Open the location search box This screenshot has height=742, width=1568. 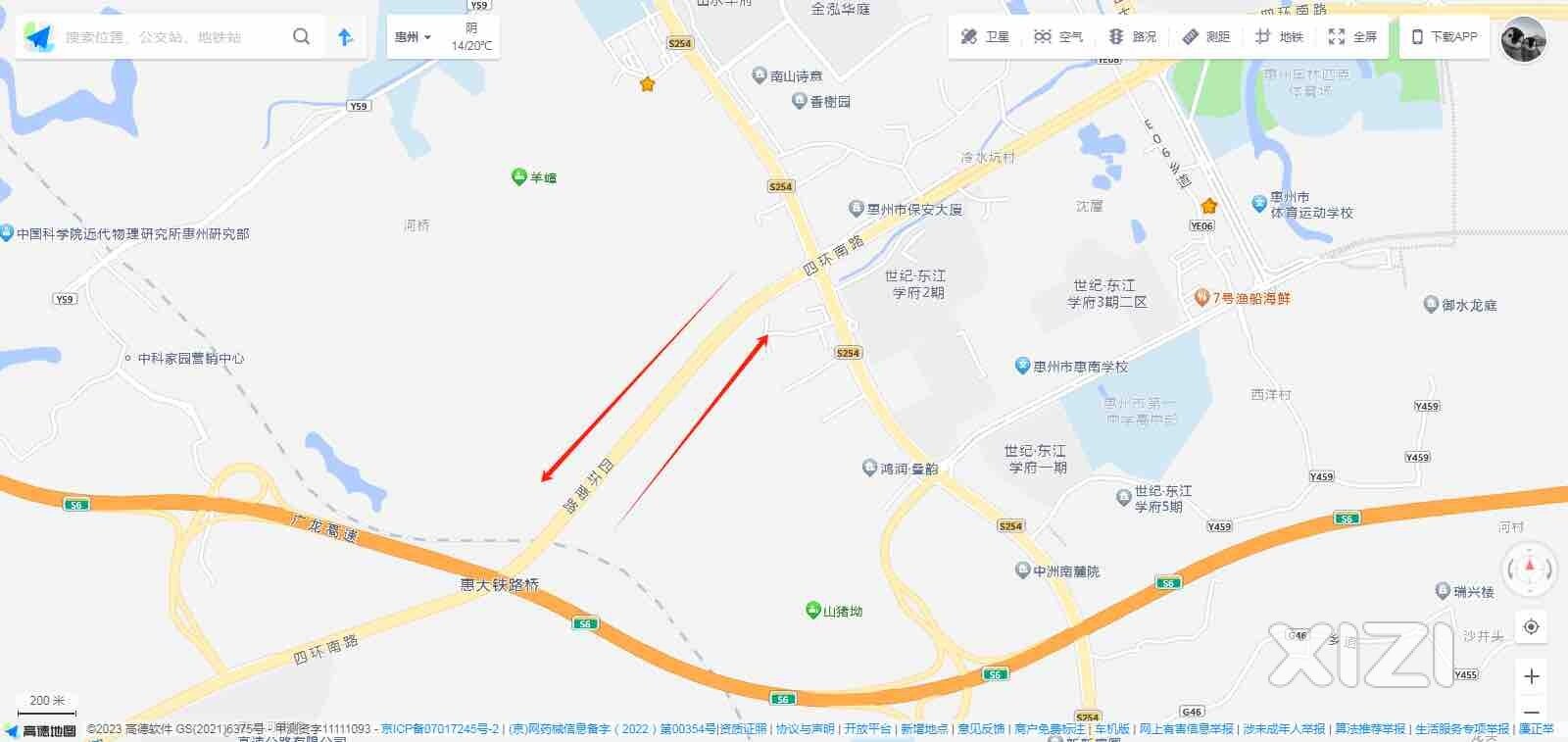pyautogui.click(x=167, y=37)
